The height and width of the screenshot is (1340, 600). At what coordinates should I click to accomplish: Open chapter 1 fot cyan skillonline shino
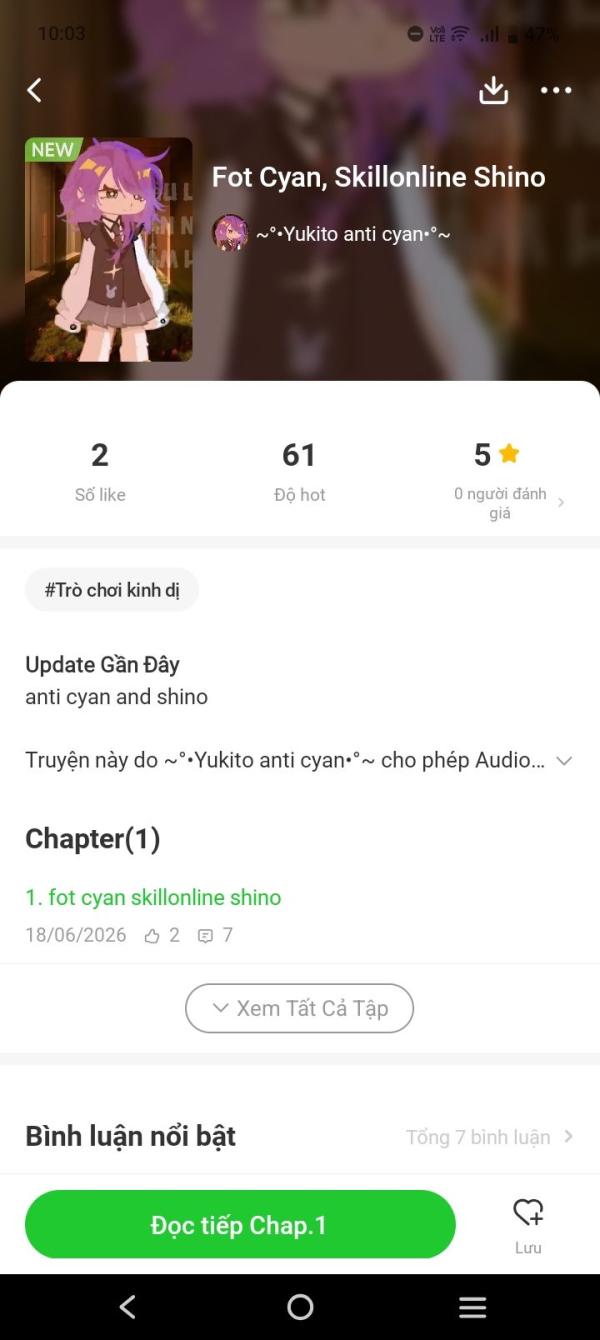tap(153, 897)
